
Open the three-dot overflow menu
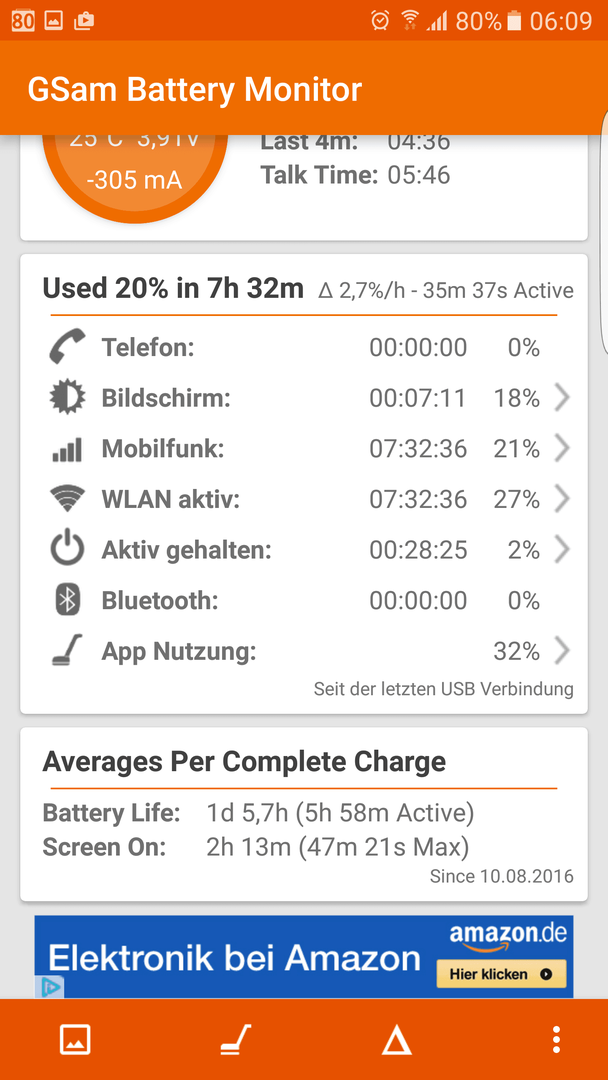pyautogui.click(x=556, y=1039)
